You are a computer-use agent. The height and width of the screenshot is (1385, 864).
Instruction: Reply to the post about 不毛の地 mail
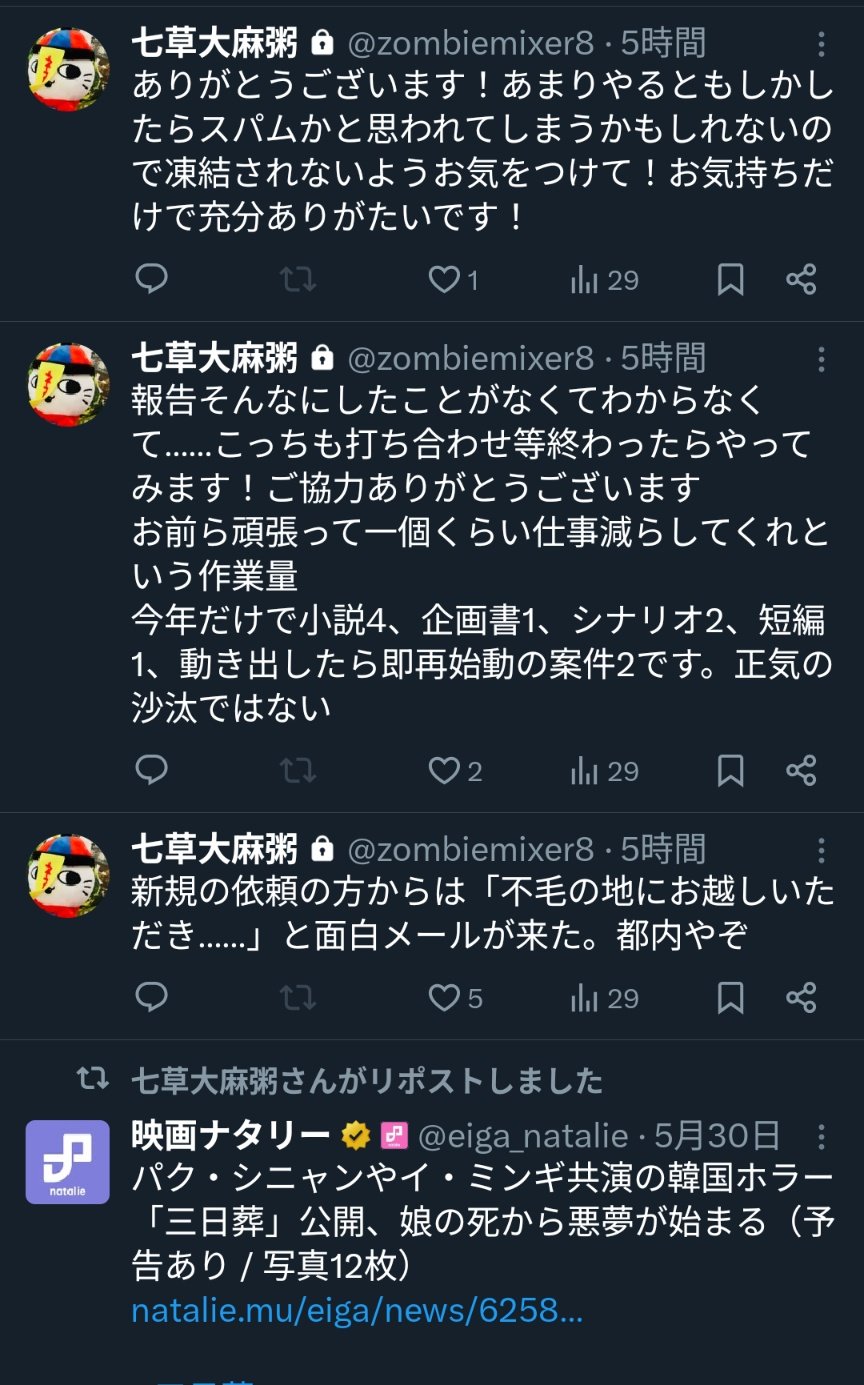tap(151, 997)
